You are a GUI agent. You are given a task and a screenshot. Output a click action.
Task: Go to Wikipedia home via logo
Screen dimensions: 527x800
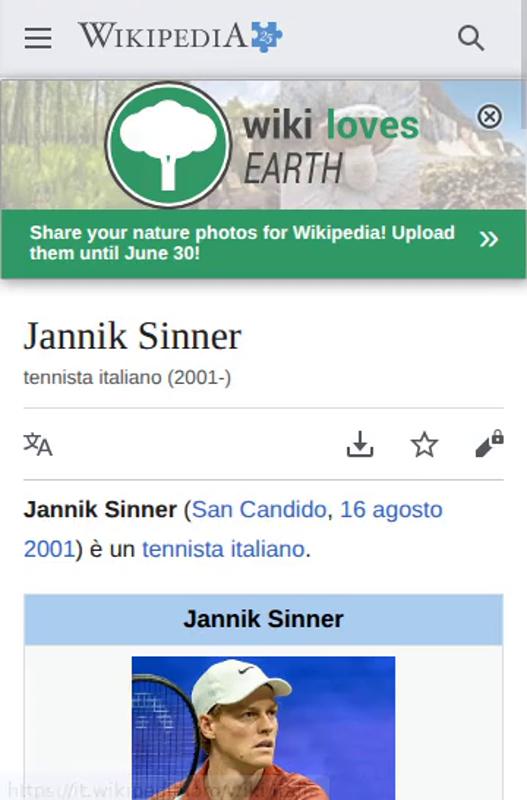[x=180, y=37]
